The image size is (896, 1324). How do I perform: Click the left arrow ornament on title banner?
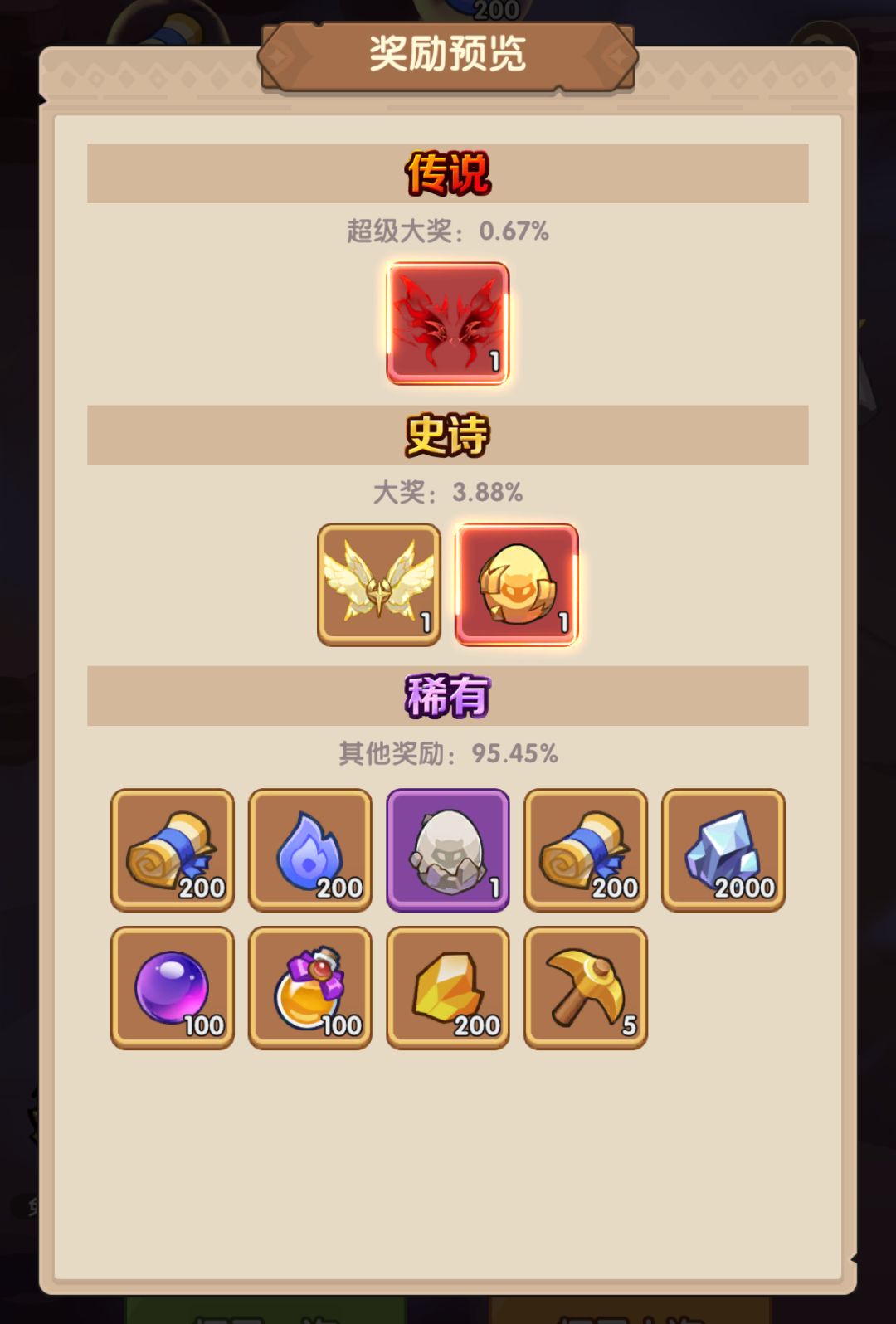[276, 56]
